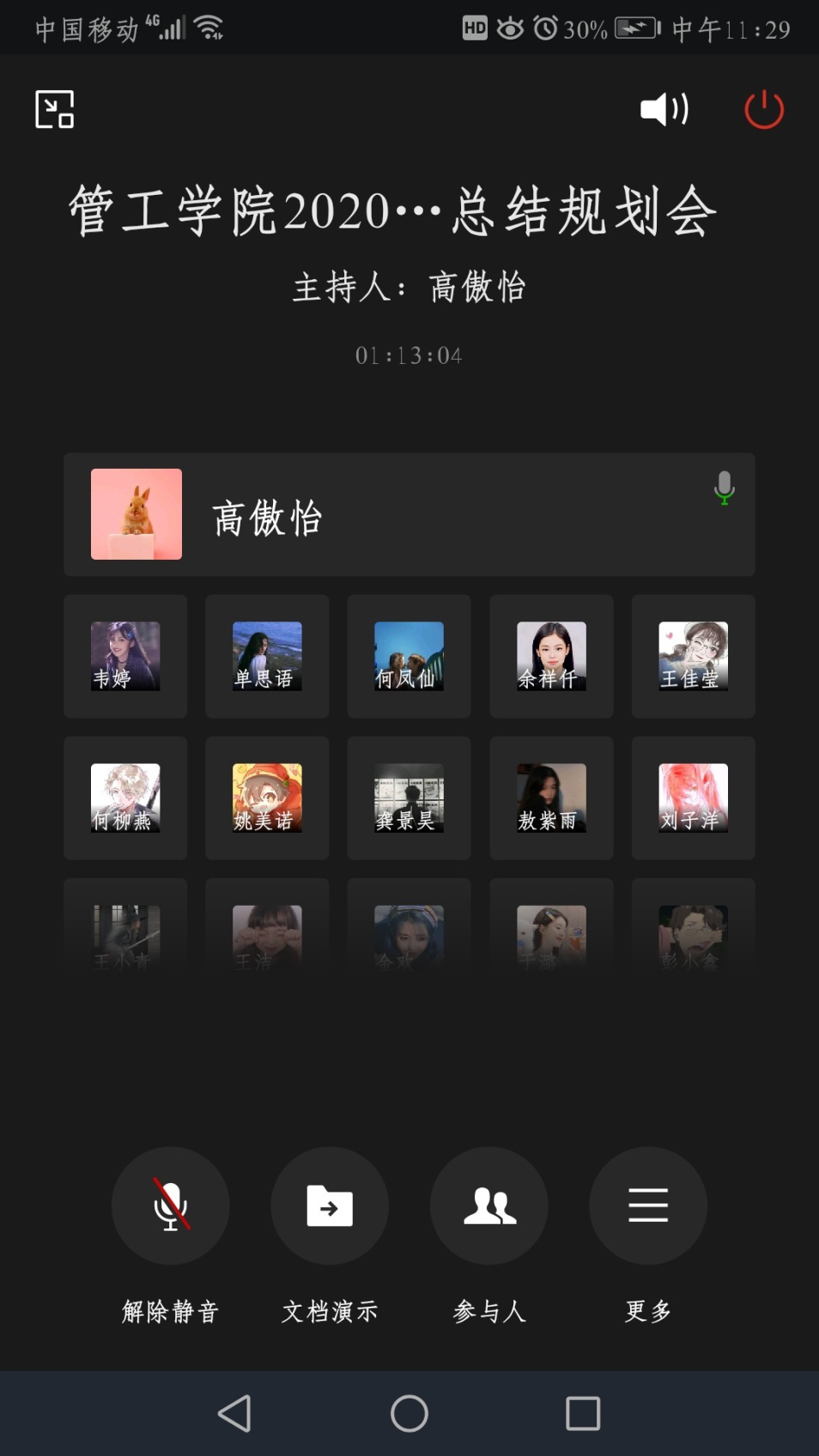Select participant 姚美诺's tile
The width and height of the screenshot is (819, 1456).
pyautogui.click(x=267, y=798)
